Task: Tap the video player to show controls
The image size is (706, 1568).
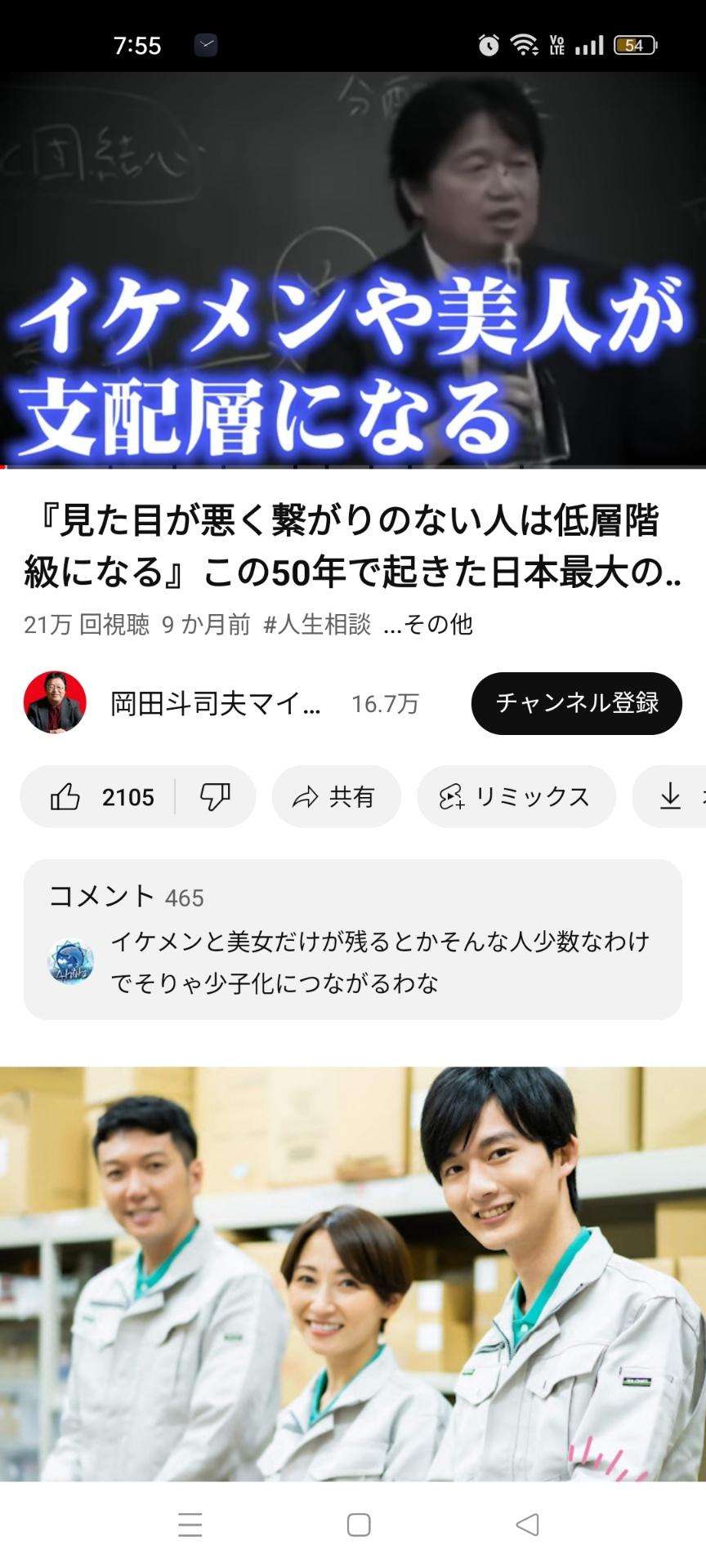Action: coord(353,269)
